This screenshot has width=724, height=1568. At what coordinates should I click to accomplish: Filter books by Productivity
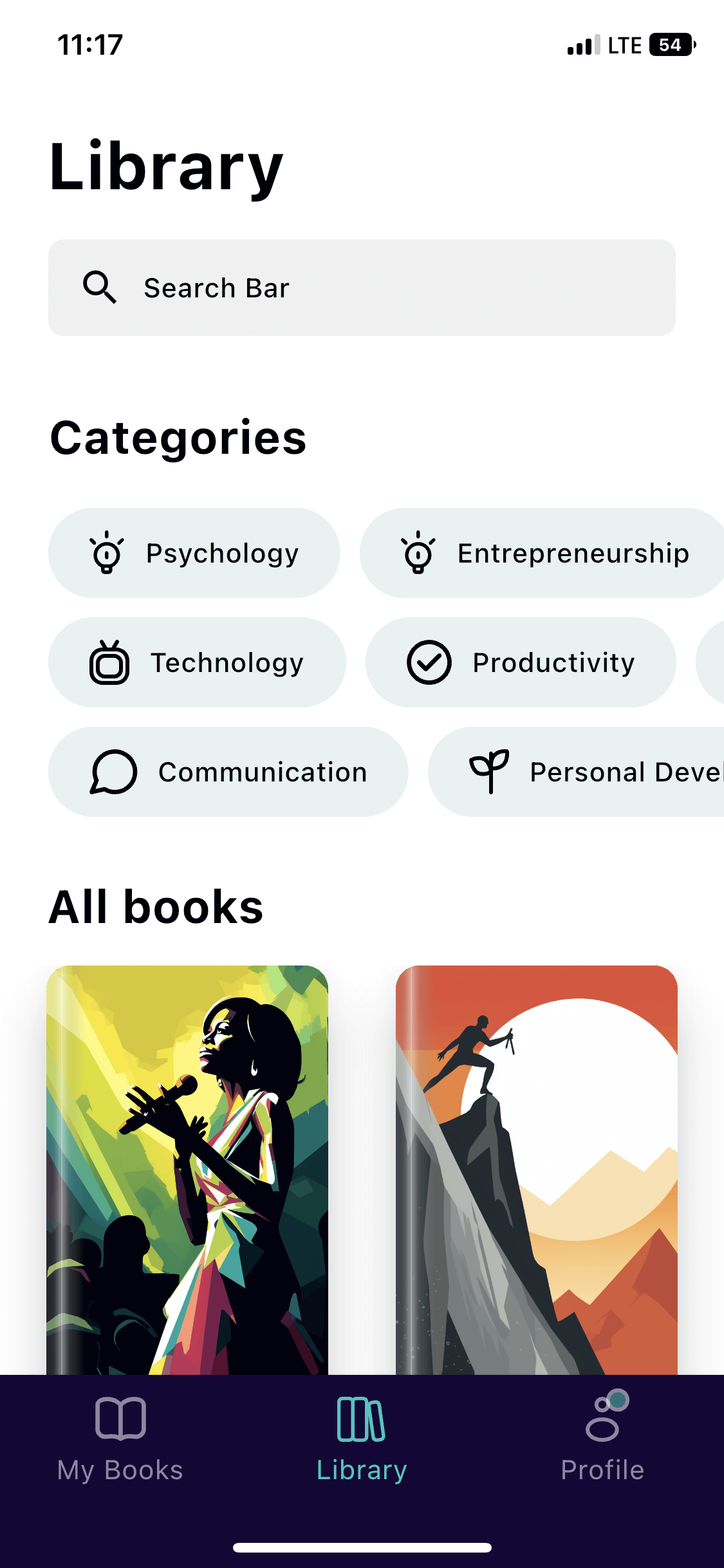tap(521, 662)
